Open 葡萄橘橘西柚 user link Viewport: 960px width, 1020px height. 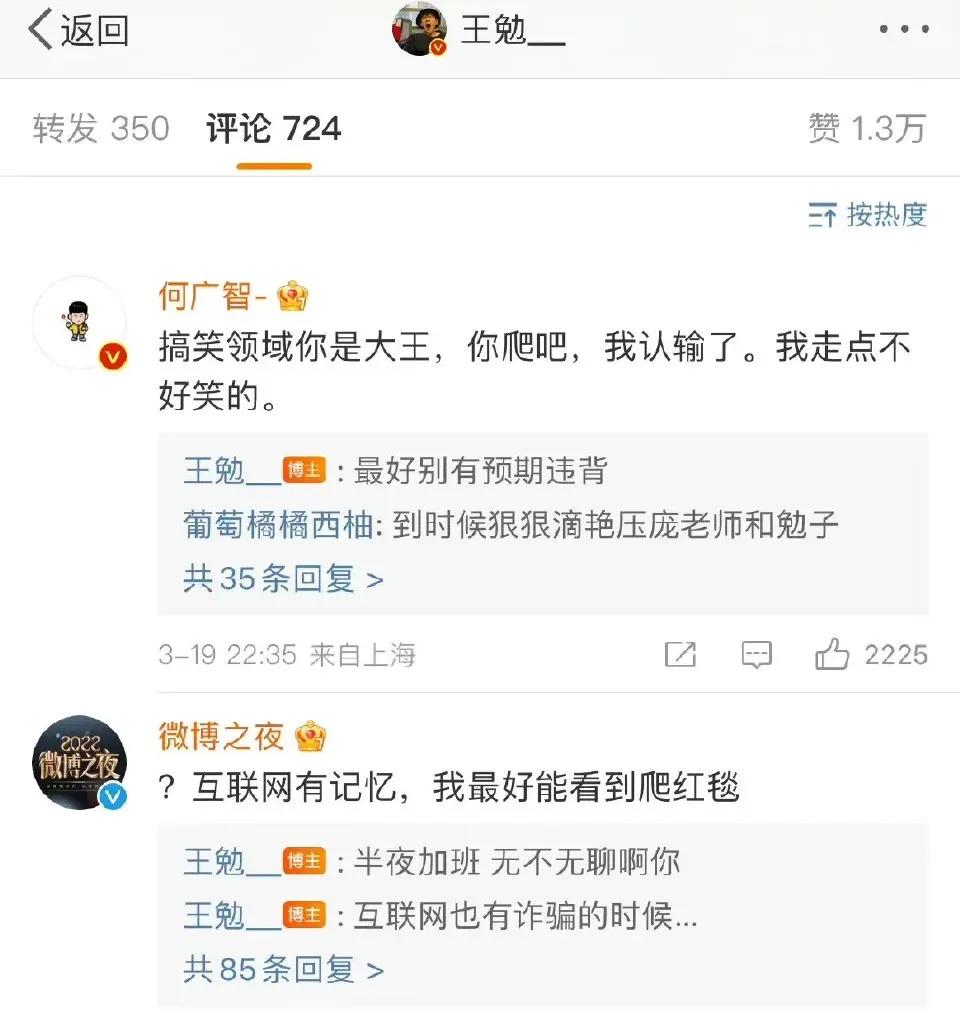(277, 525)
